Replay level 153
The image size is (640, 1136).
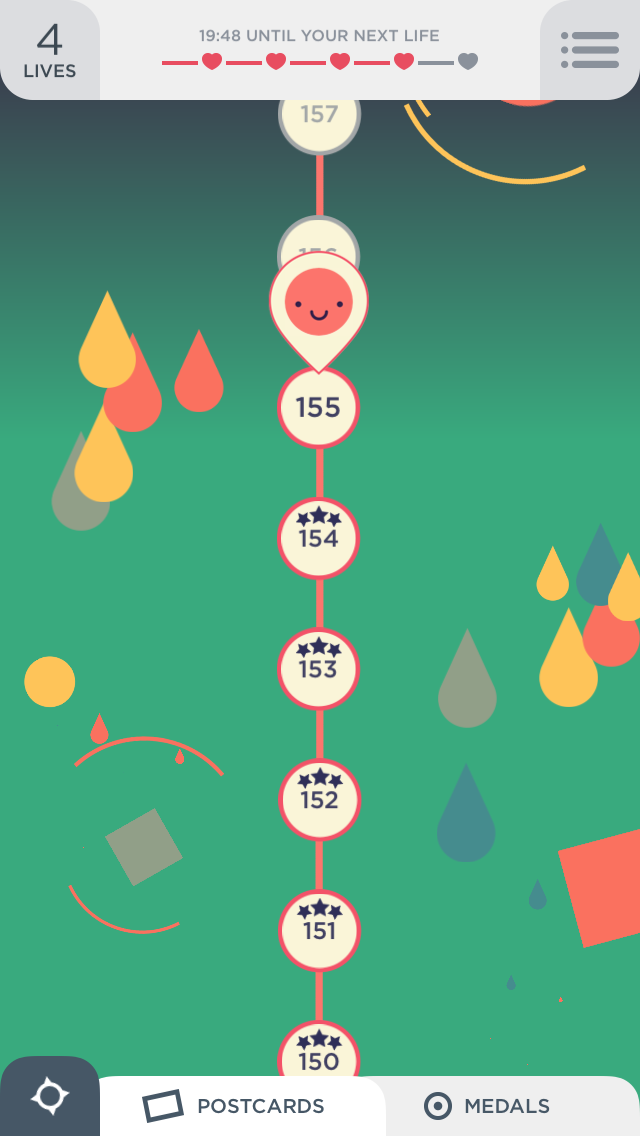(319, 669)
